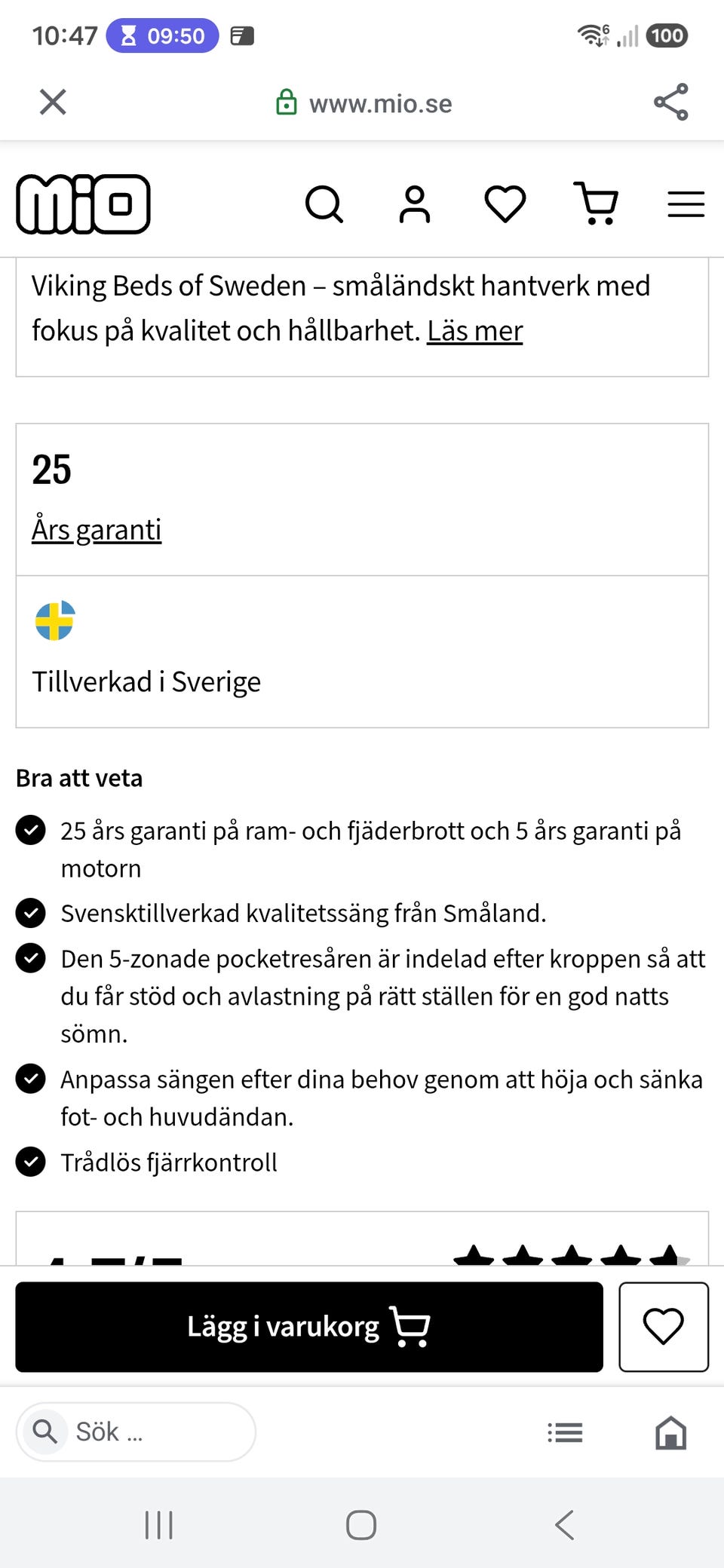Tap the 'Sök ...' search field
Screen dimensions: 724x1568
[136, 1432]
